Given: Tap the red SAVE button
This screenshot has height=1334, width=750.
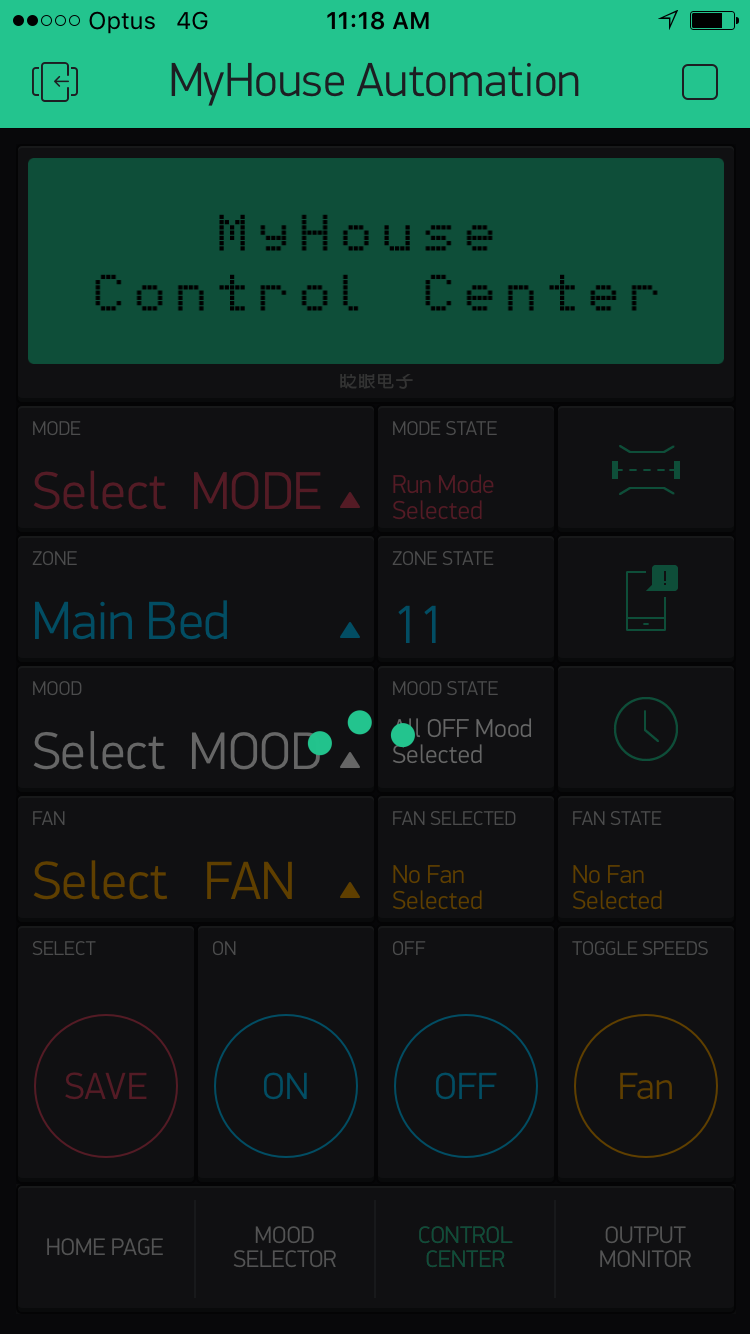Looking at the screenshot, I should 106,1086.
